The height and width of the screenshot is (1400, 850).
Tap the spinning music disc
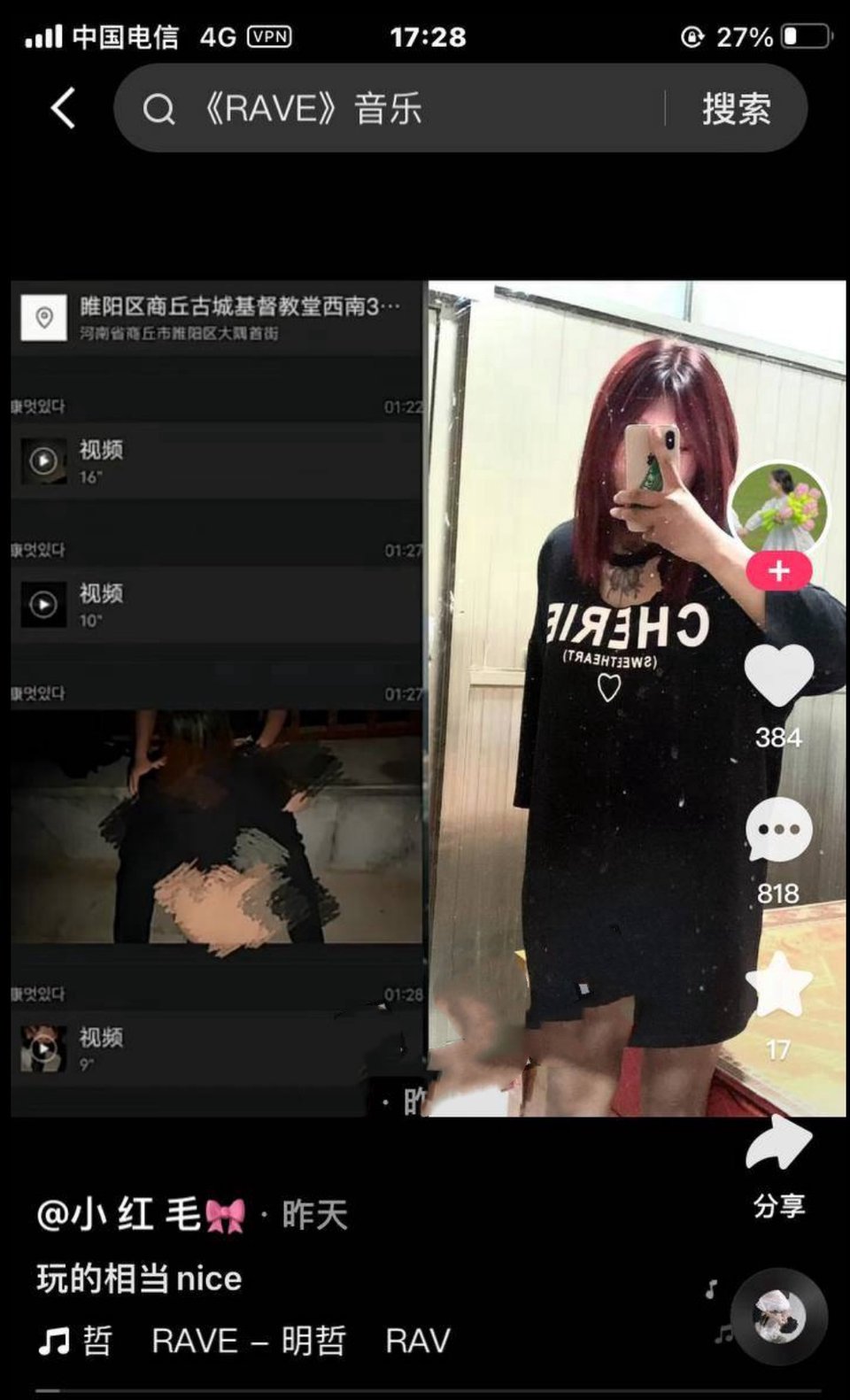[779, 1318]
